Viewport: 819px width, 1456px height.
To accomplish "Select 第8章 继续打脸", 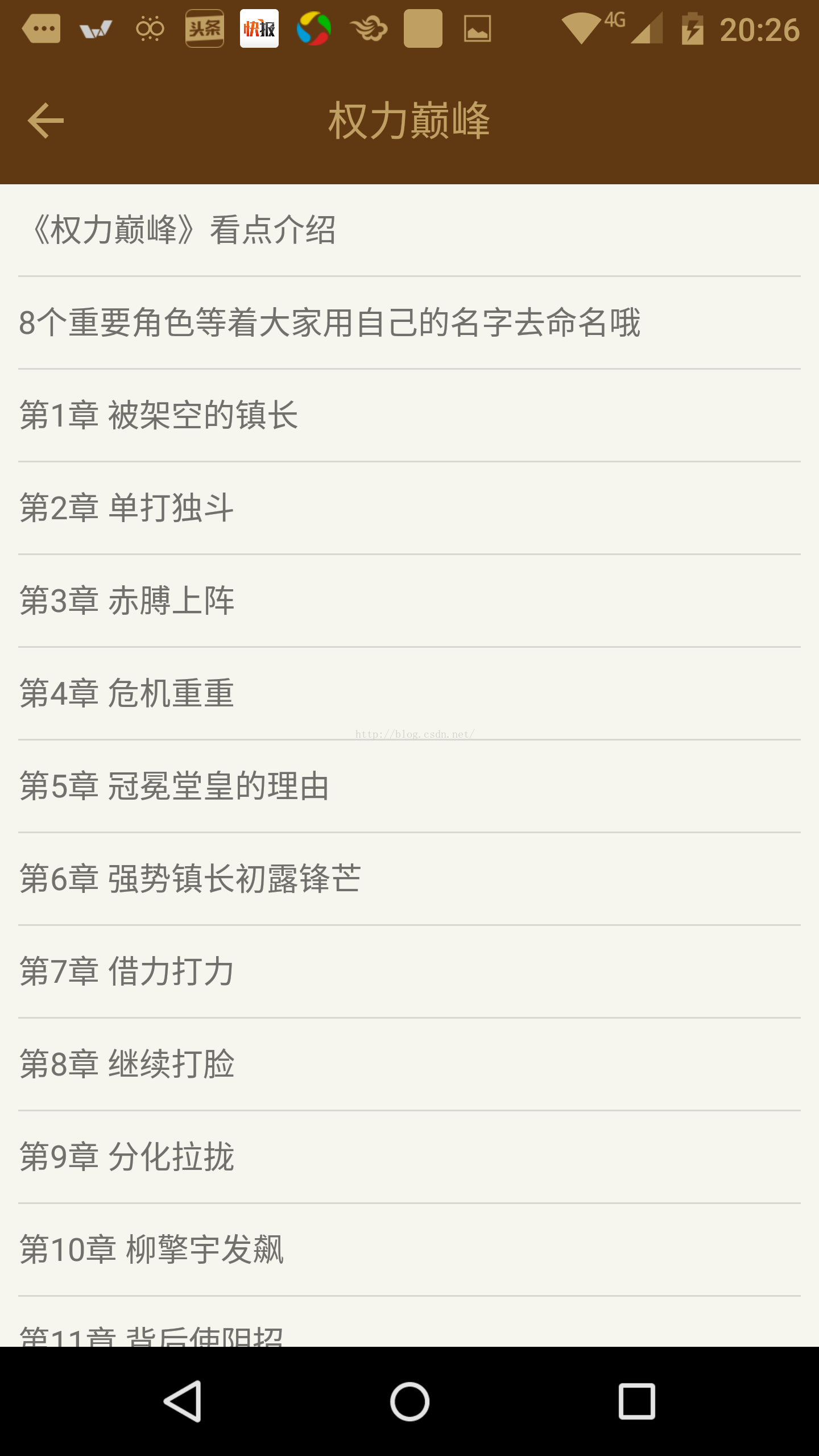I will (x=409, y=1065).
